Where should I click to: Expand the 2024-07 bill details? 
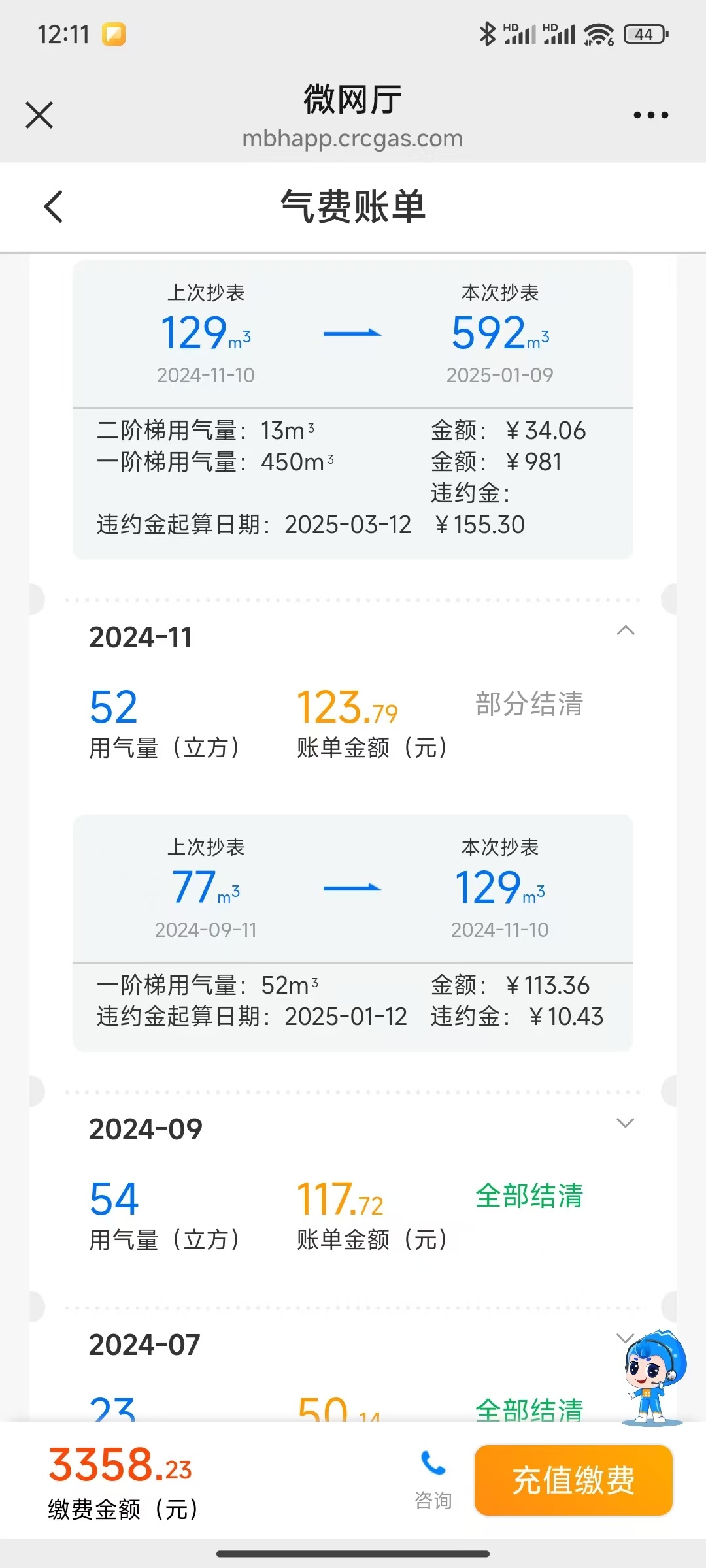pos(621,1337)
